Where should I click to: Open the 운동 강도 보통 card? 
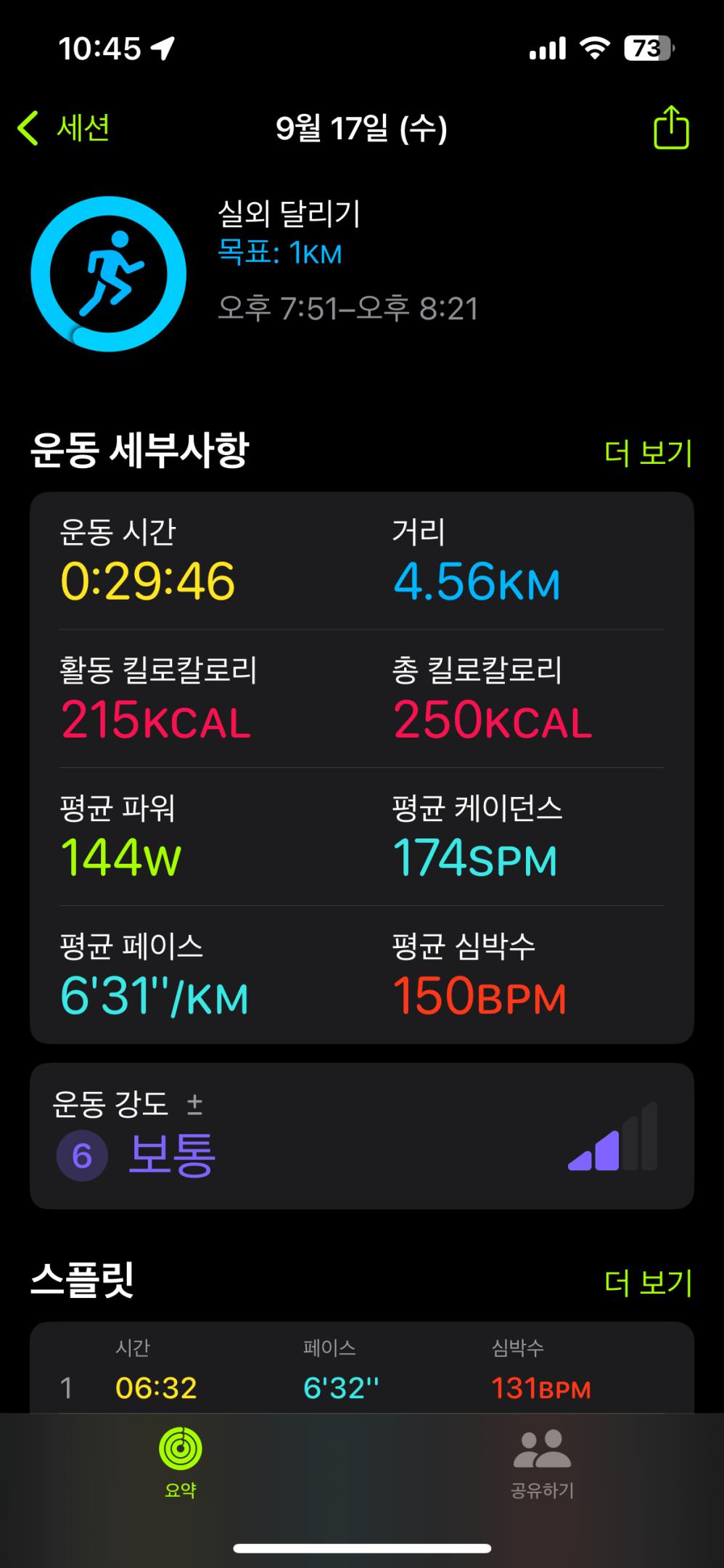click(361, 1136)
